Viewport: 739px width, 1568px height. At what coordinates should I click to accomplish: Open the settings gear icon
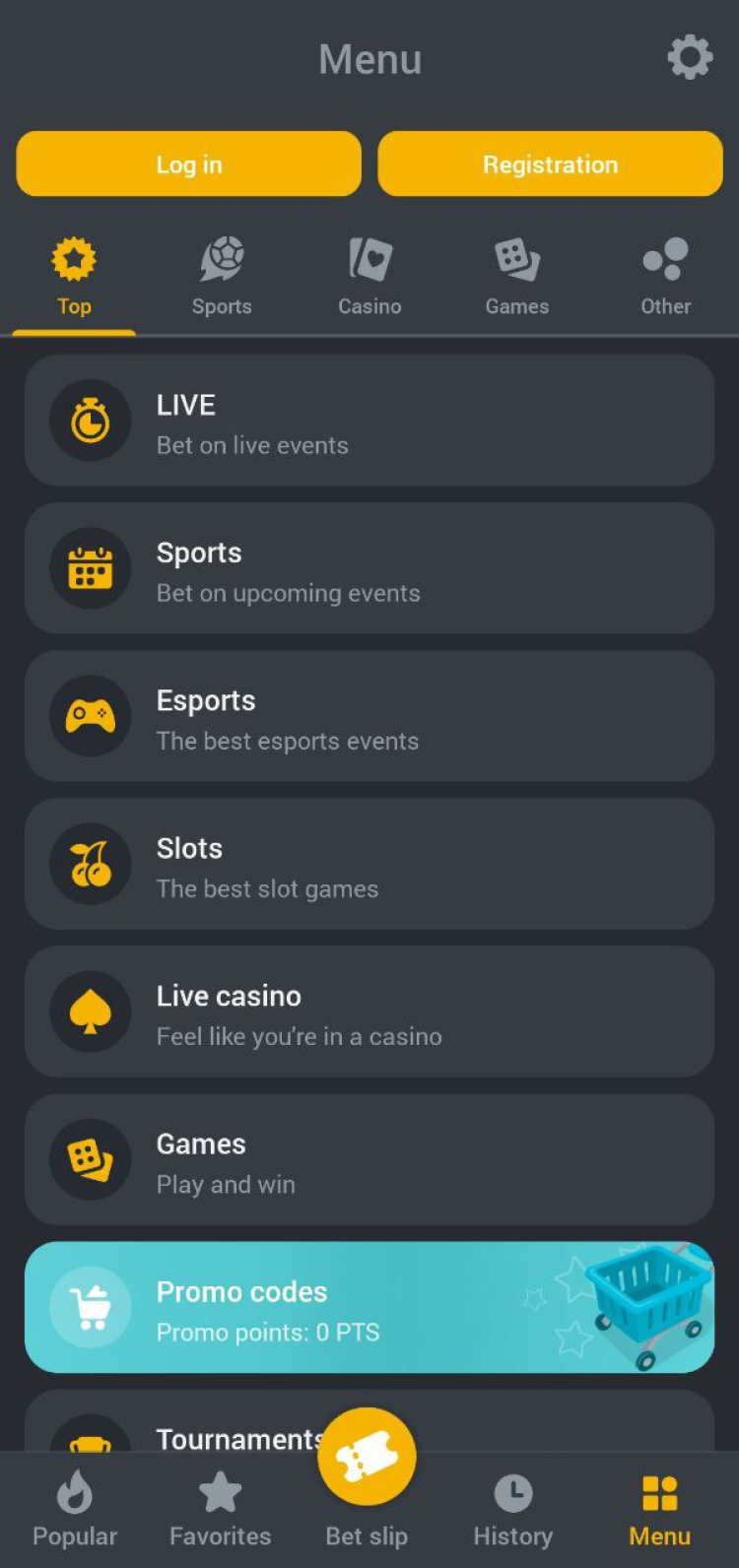coord(690,58)
